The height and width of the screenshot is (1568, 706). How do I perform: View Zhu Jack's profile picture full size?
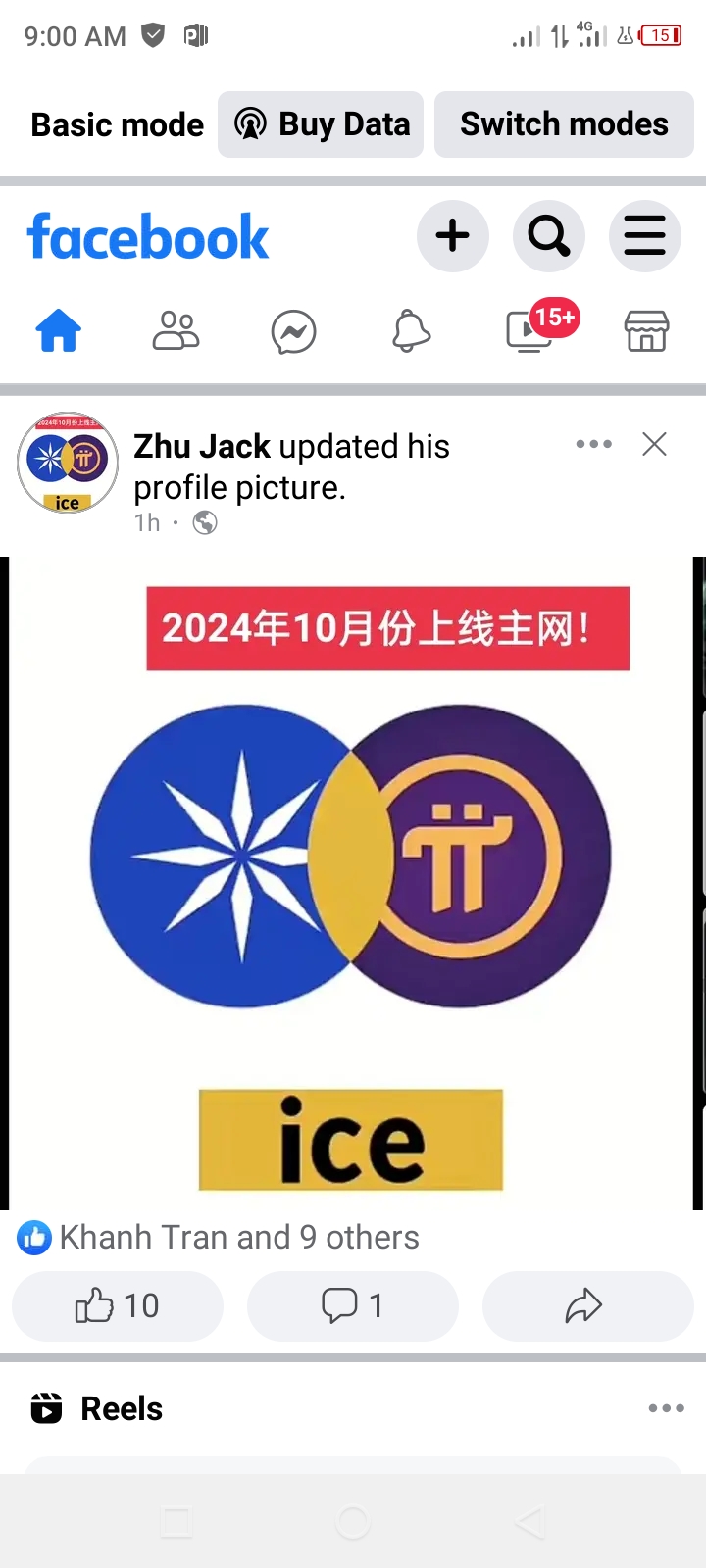click(x=353, y=882)
